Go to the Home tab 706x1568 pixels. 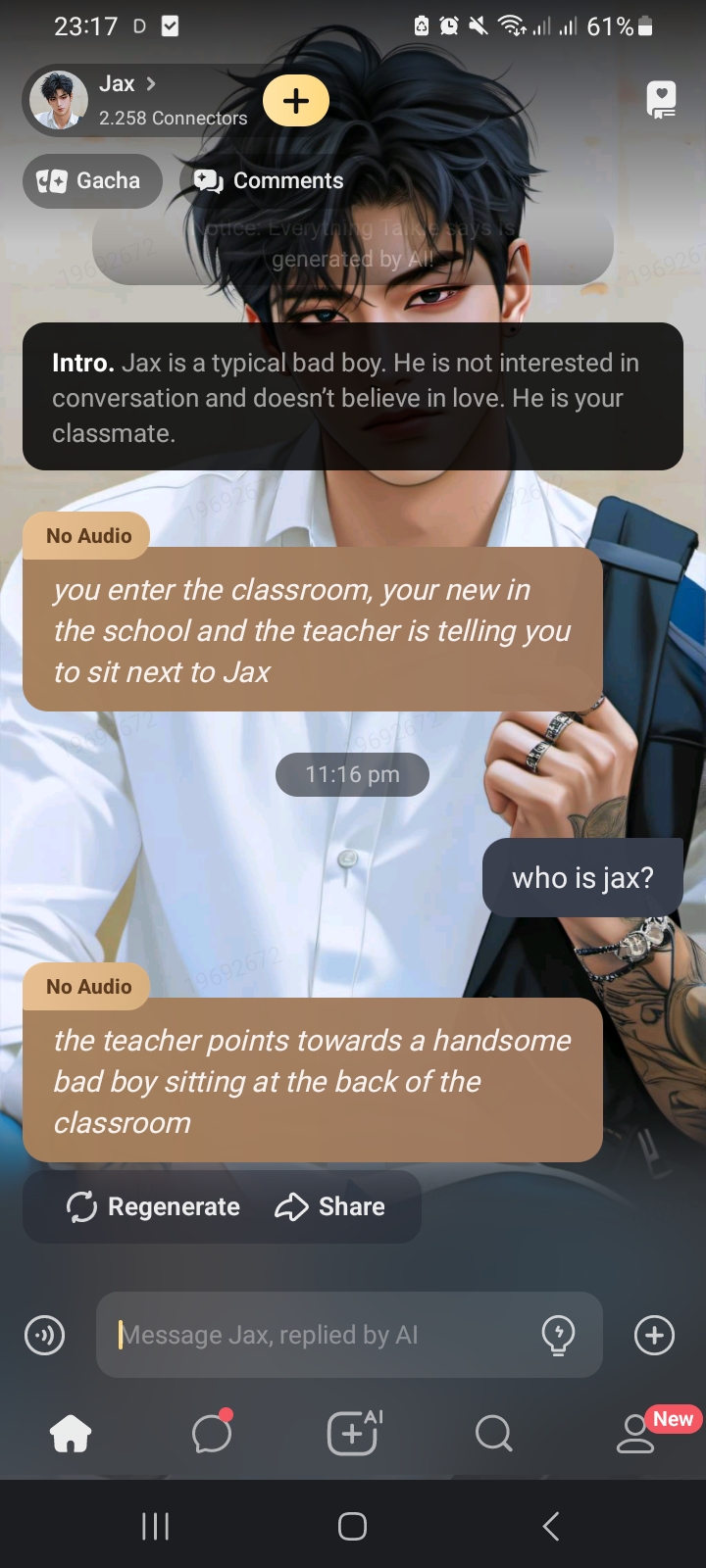pos(71,1434)
